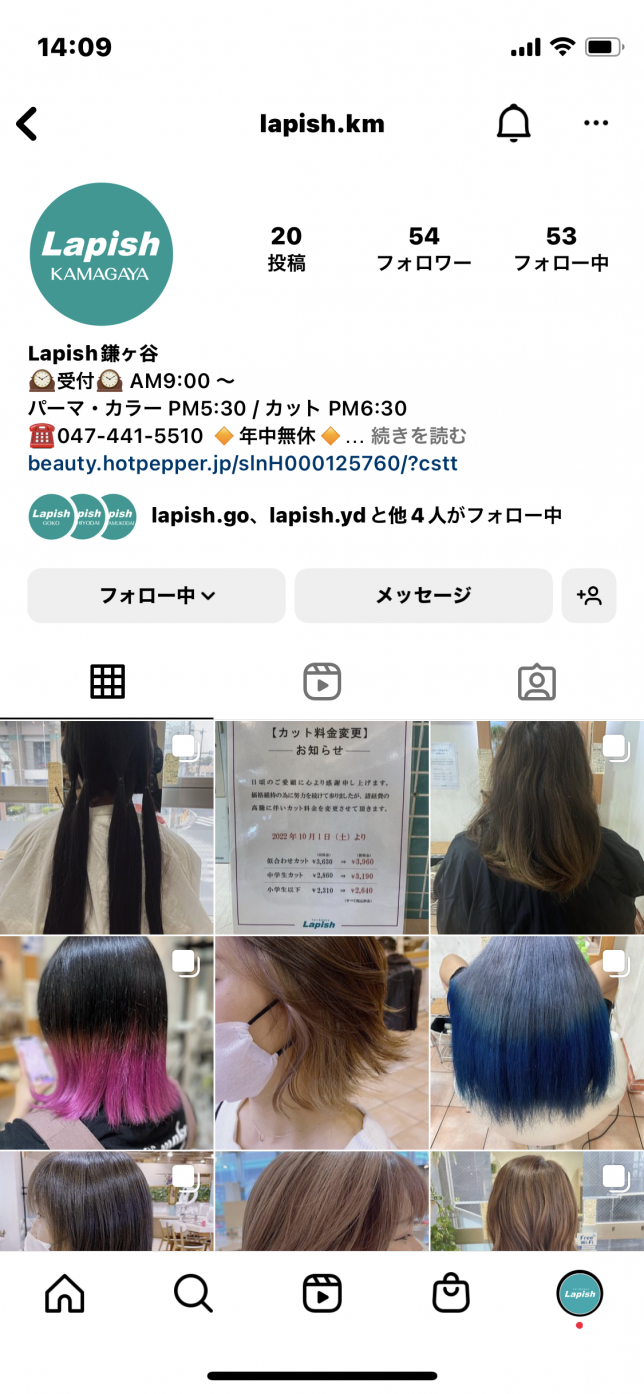Viewport: 644px width, 1394px height.
Task: Expand bio with 続きを読む
Action: click(418, 436)
